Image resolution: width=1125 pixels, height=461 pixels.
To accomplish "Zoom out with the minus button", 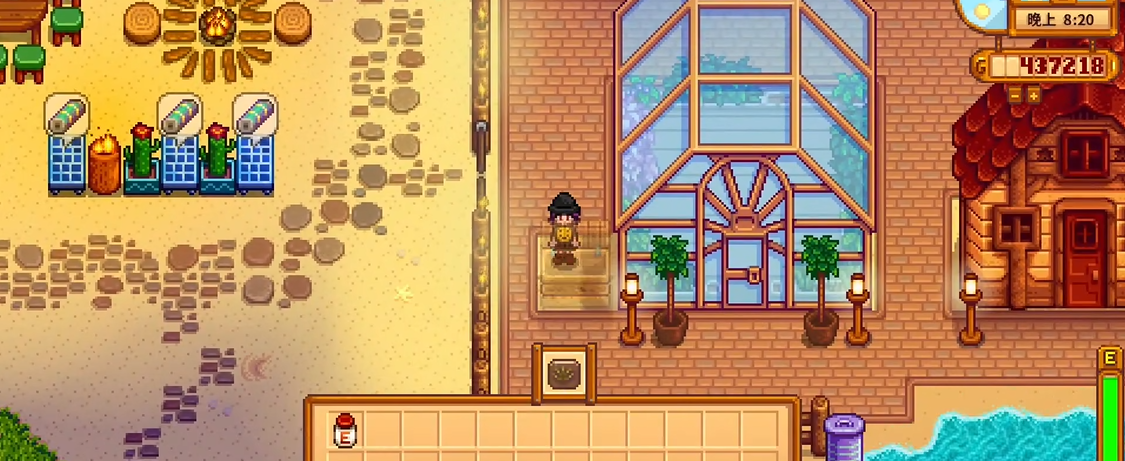I will pos(1015,96).
